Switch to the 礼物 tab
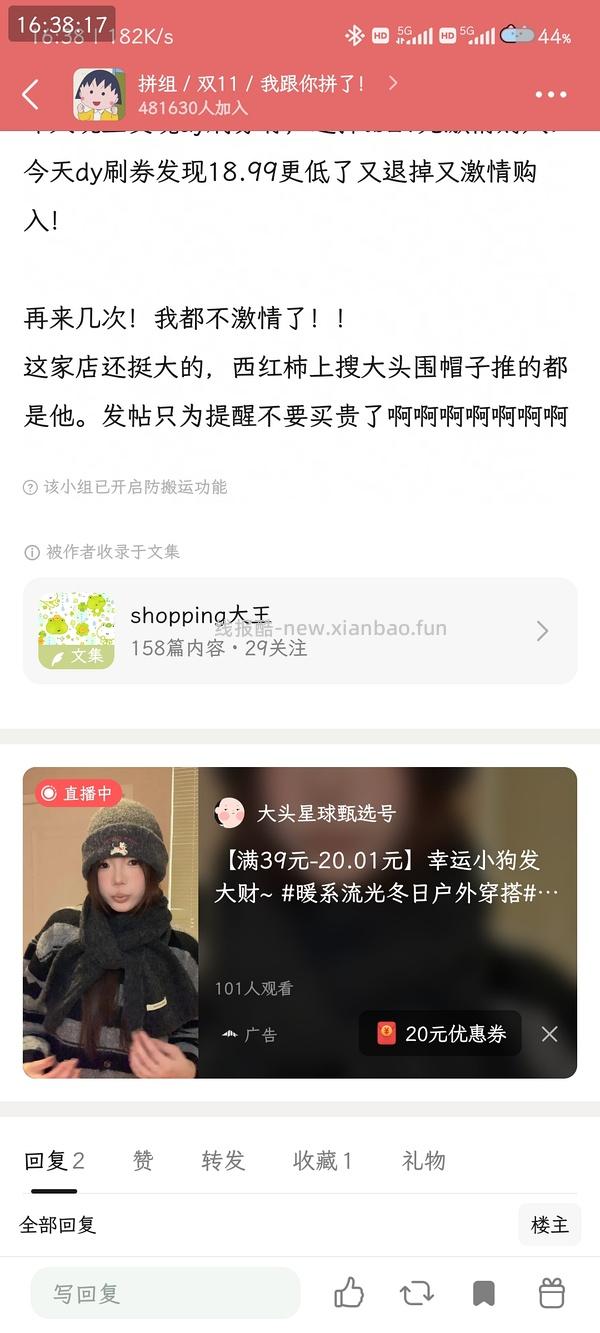 coord(423,1160)
